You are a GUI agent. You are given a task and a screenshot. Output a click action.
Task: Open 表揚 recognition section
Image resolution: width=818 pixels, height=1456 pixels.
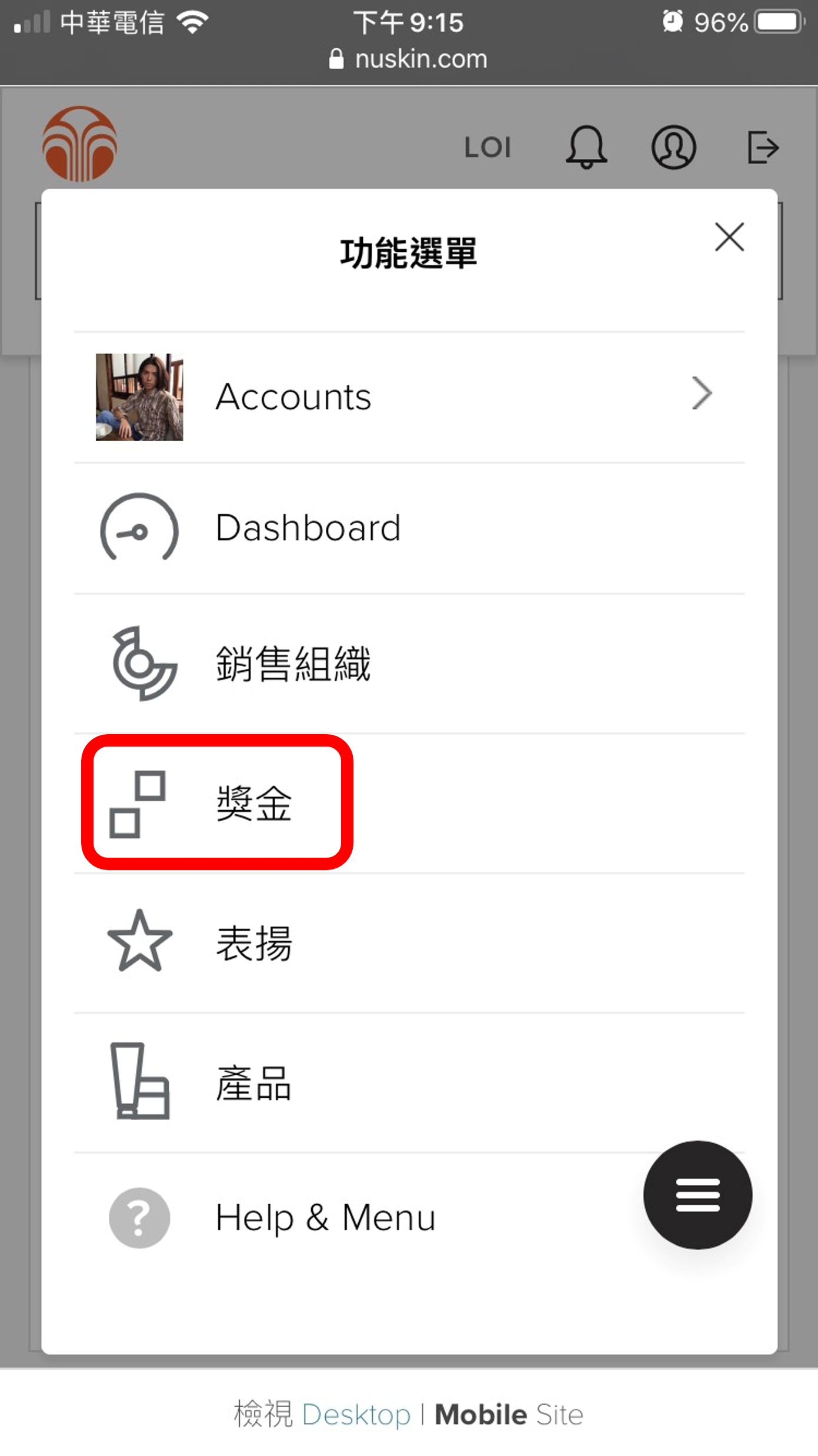pyautogui.click(x=253, y=943)
